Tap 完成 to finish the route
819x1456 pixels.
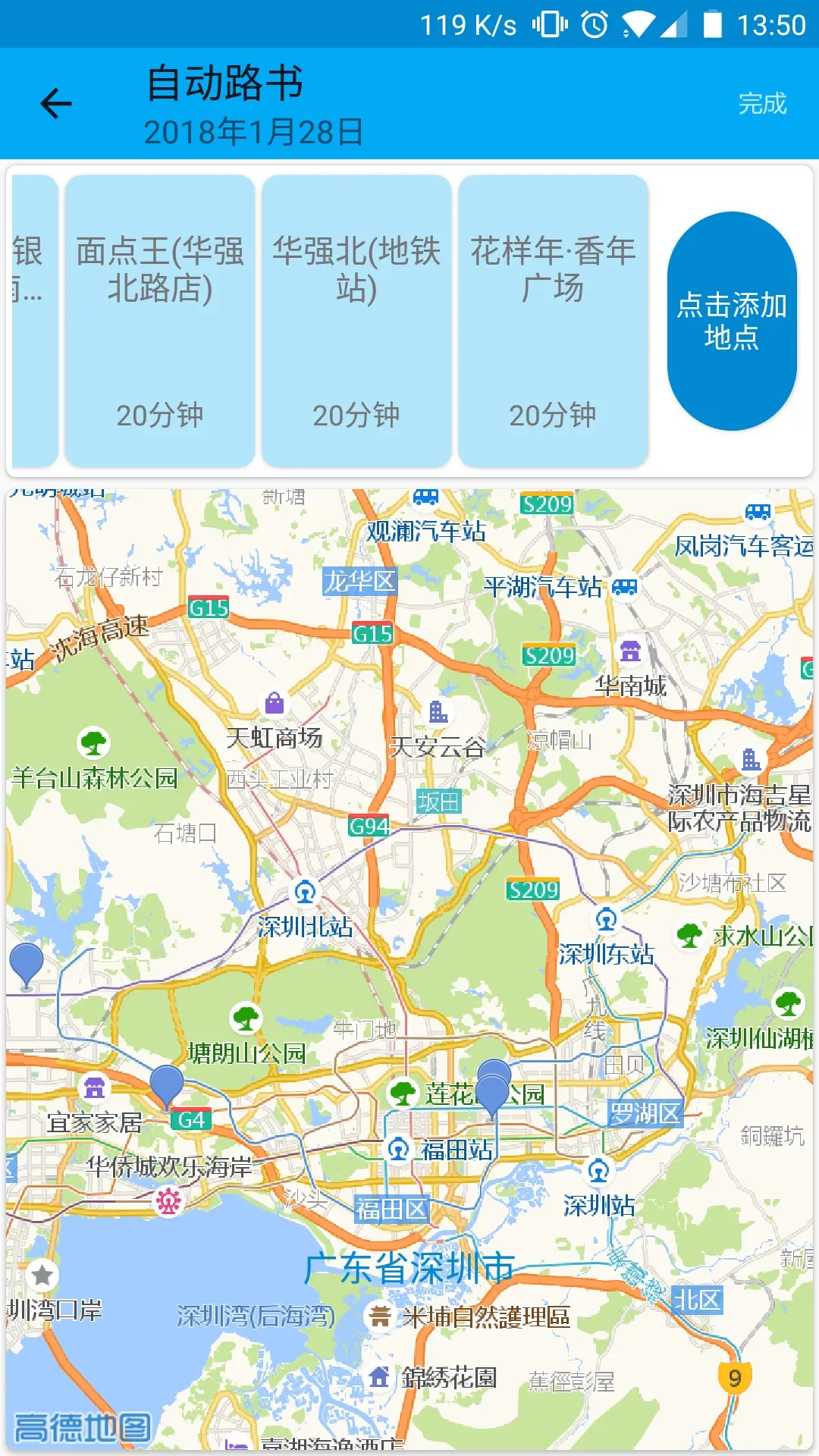pos(762,104)
